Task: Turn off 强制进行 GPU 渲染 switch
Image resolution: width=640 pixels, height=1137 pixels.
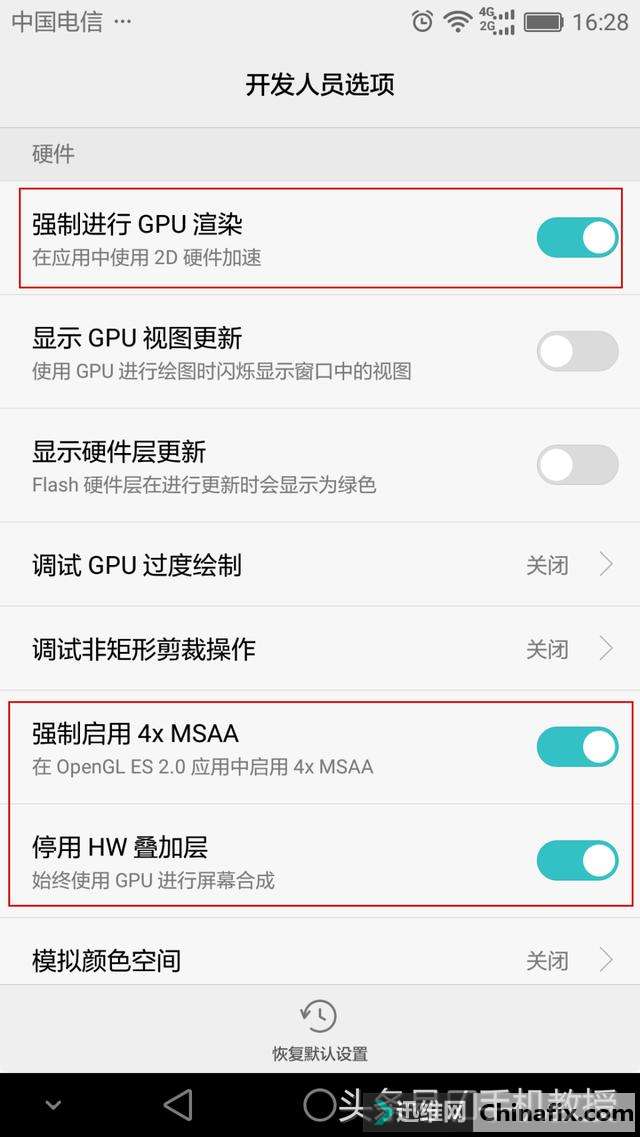Action: [x=577, y=238]
